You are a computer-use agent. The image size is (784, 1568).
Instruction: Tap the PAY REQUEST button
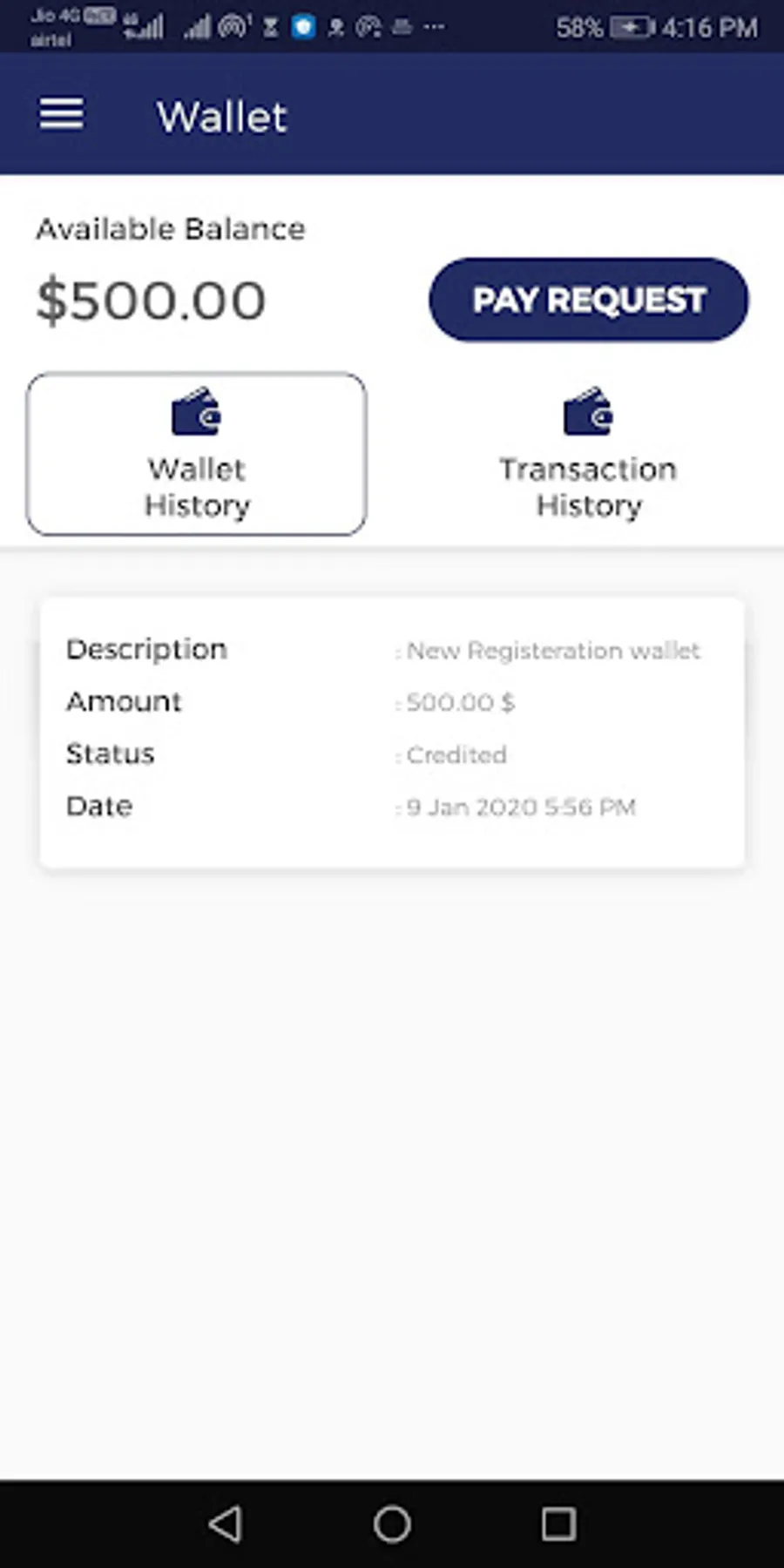point(588,300)
